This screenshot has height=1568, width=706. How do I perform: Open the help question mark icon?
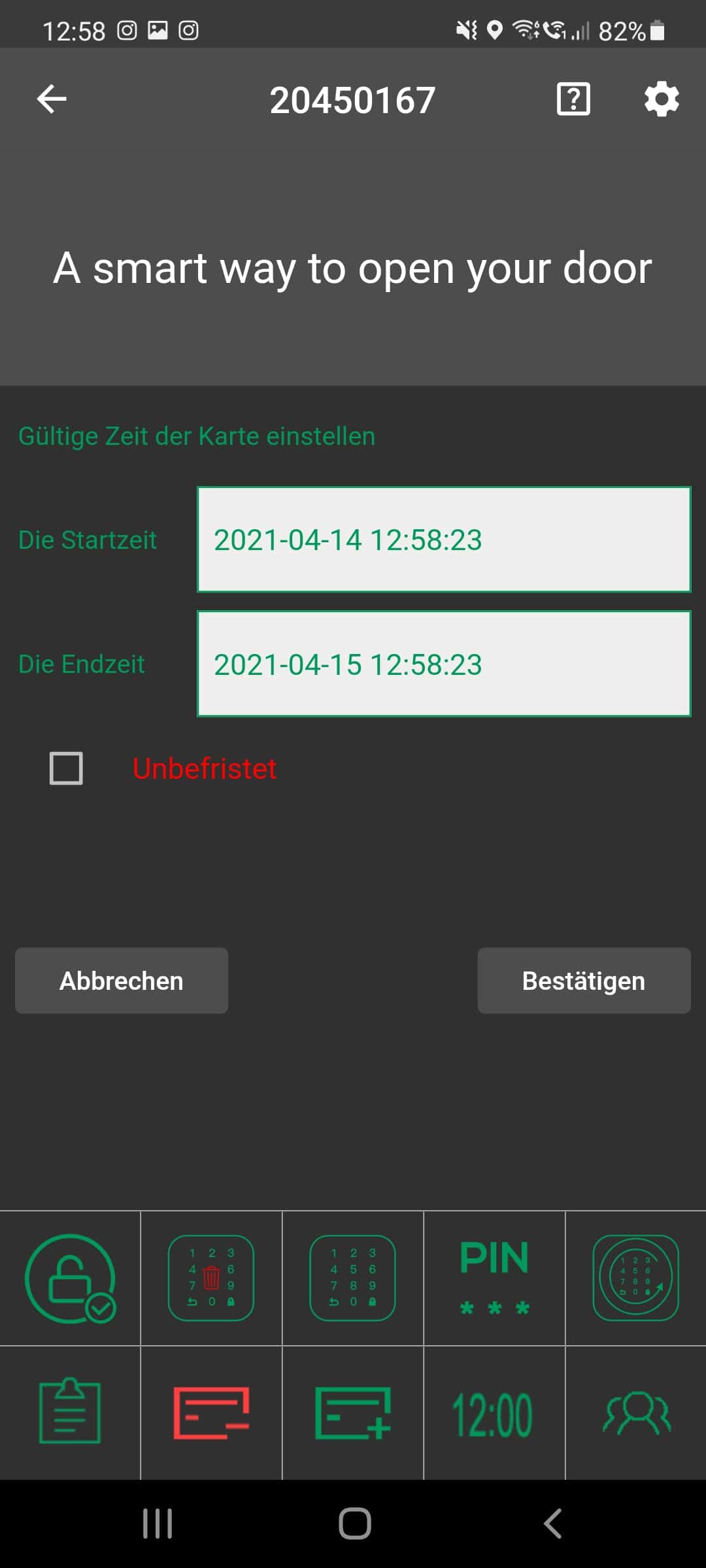(573, 99)
